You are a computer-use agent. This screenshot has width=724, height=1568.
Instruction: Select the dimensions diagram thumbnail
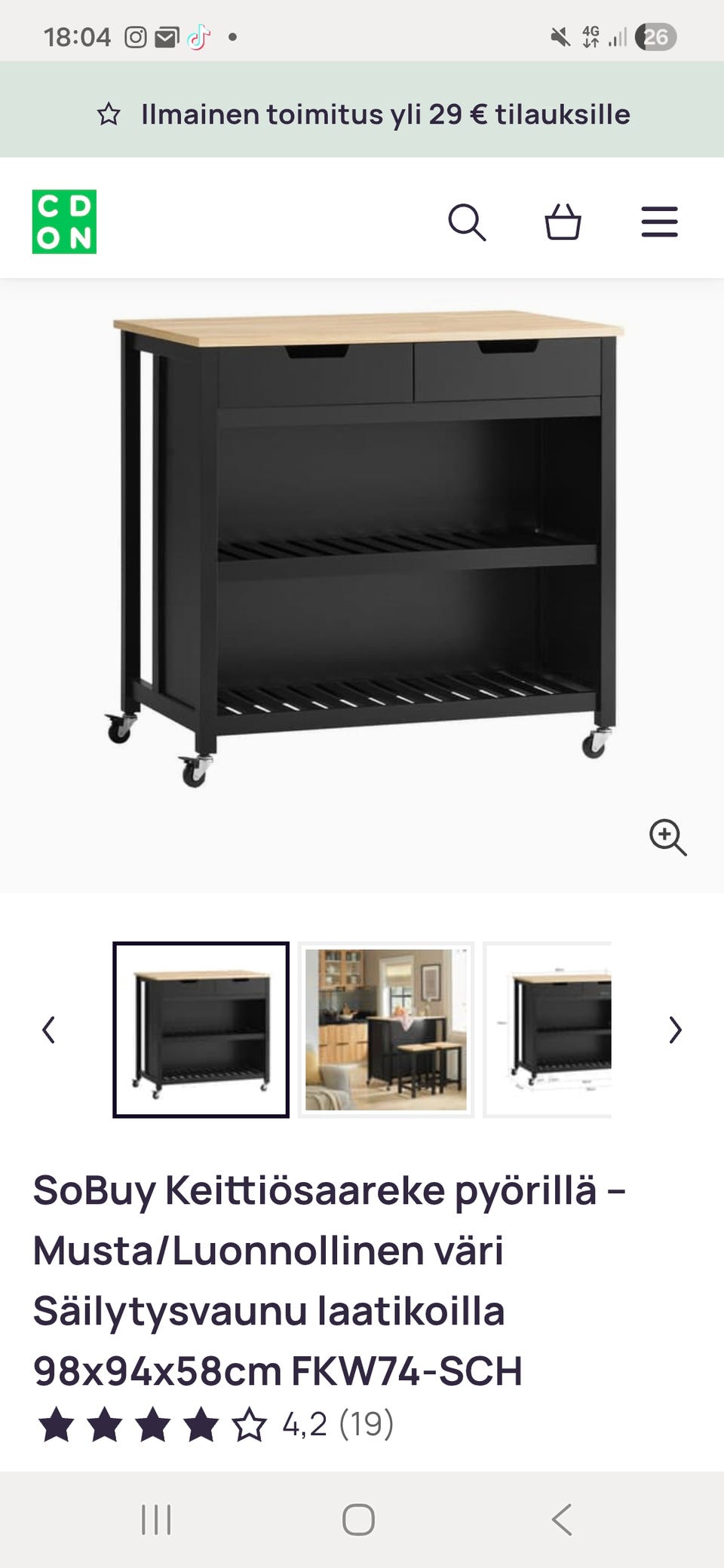(548, 1030)
